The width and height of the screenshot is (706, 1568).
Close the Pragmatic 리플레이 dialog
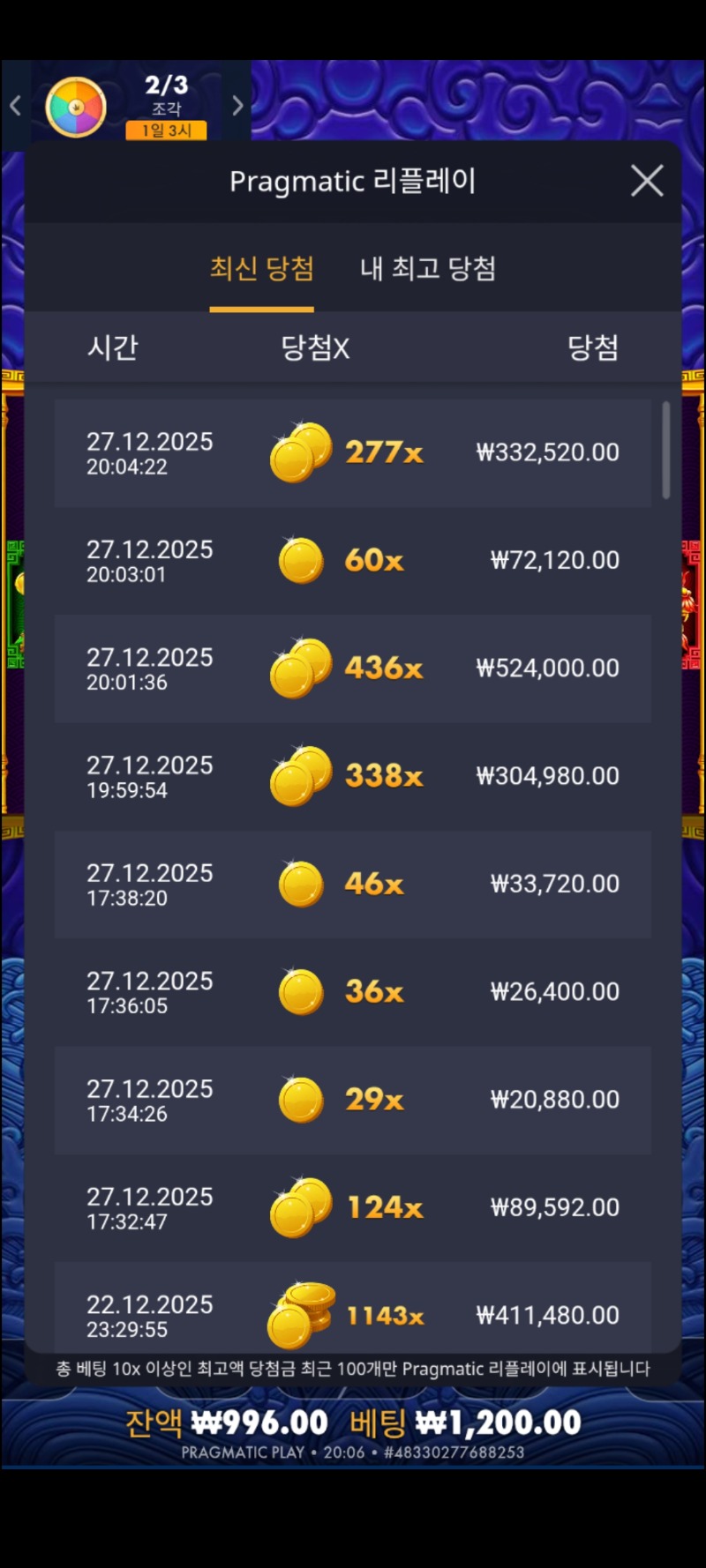647,182
